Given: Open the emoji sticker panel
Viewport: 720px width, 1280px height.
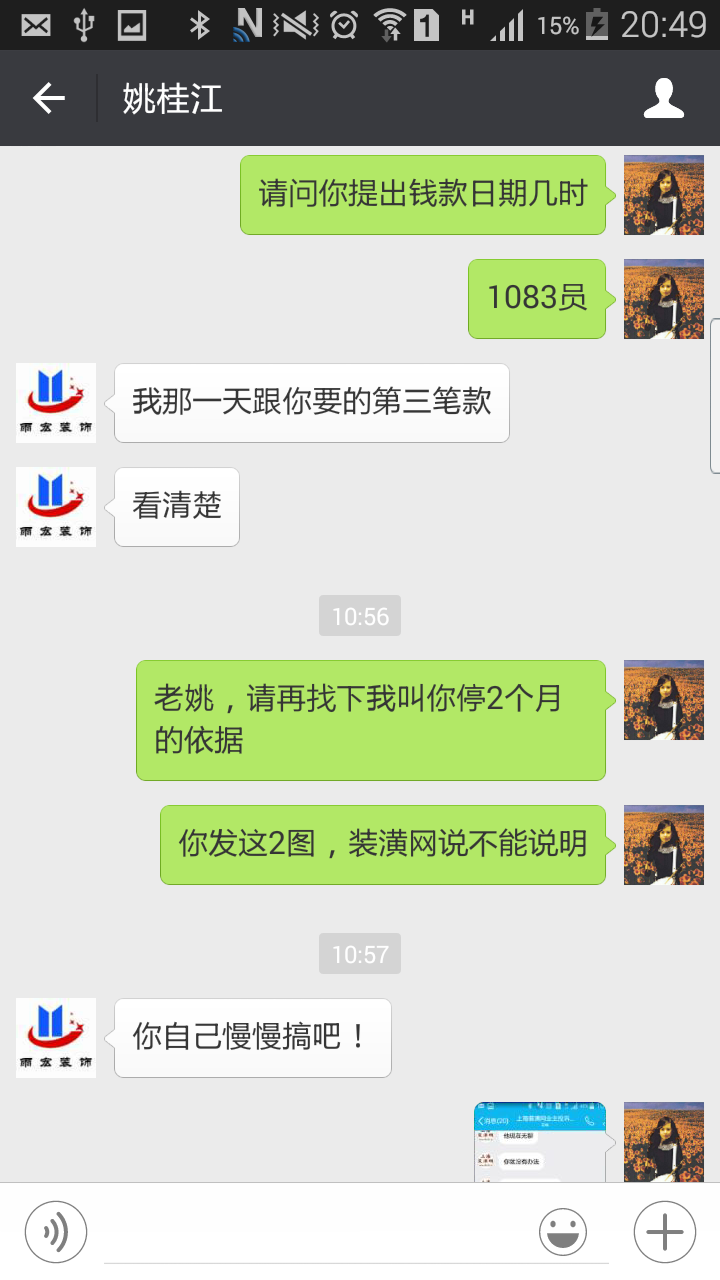Looking at the screenshot, I should pos(563,1231).
